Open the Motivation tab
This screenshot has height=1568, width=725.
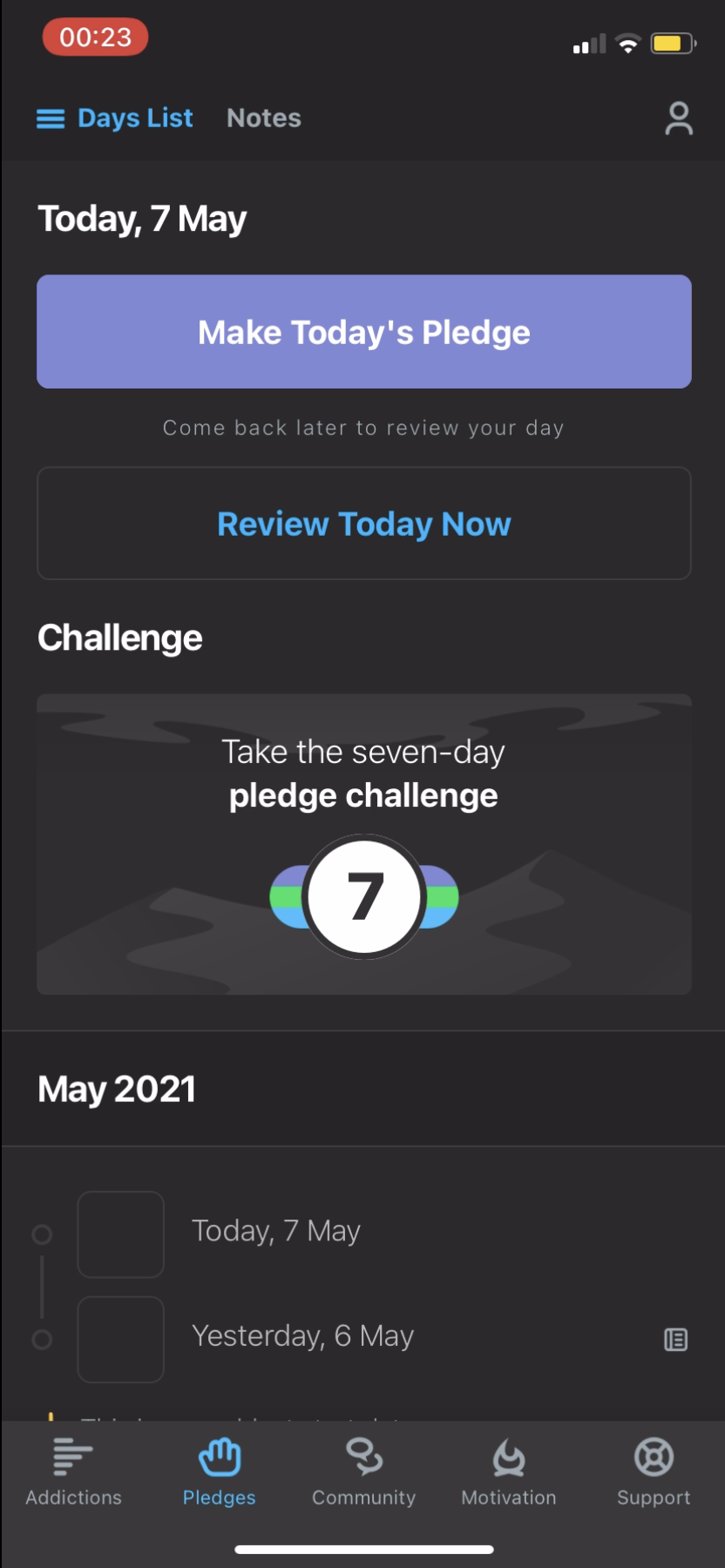(509, 1472)
